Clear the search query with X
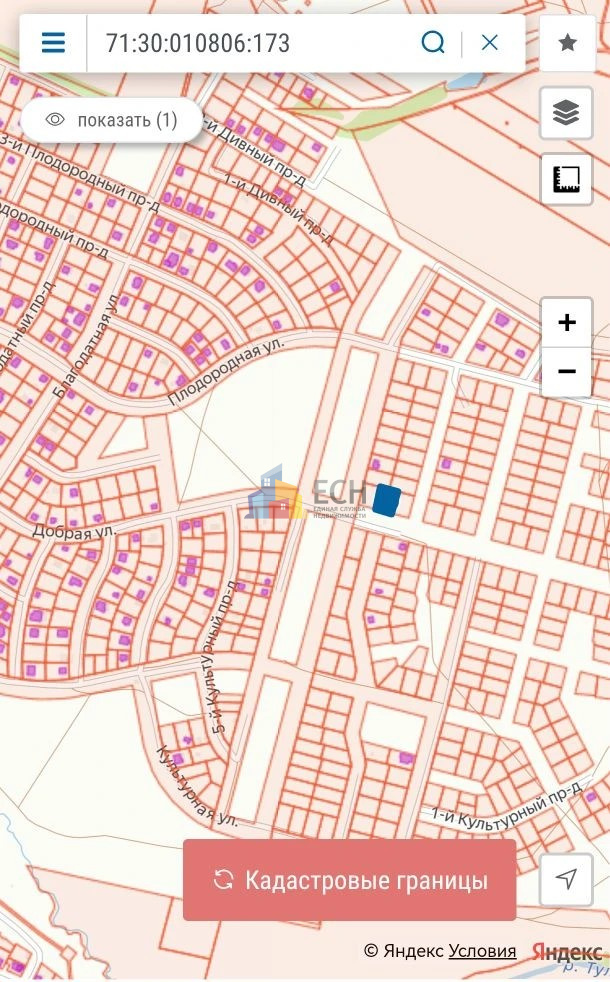Viewport: 610px width, 982px height. (x=490, y=43)
